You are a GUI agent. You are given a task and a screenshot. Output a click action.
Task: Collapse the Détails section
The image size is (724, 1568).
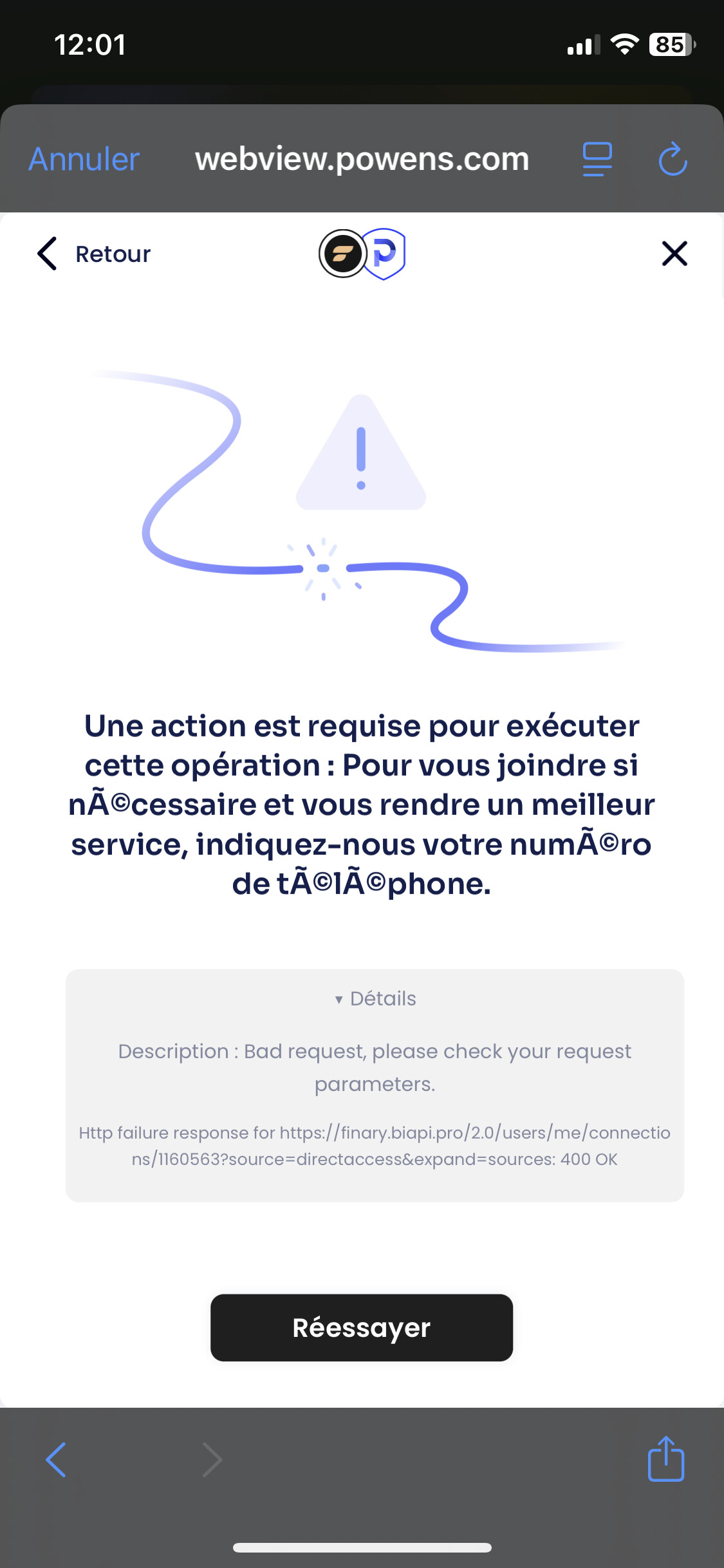coord(375,998)
